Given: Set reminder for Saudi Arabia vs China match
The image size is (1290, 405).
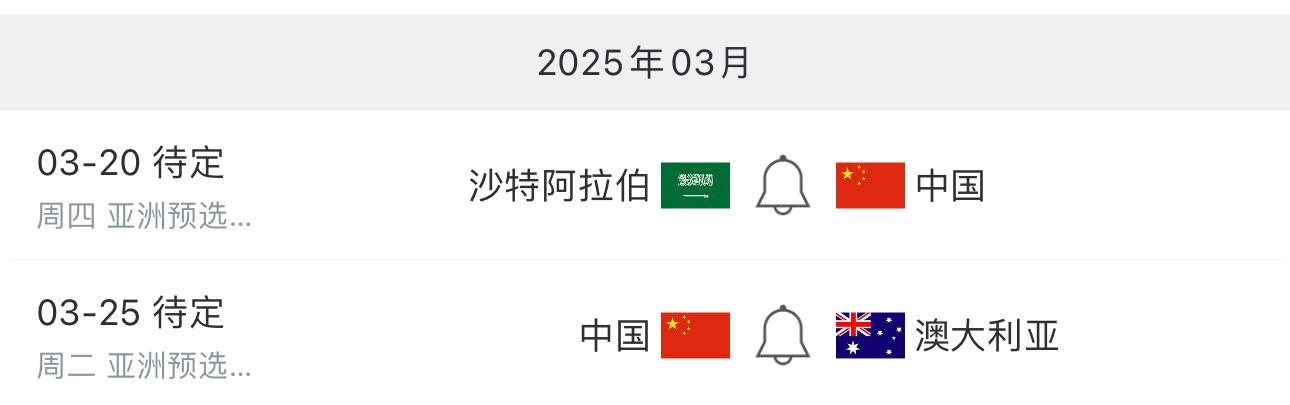Looking at the screenshot, I should pos(782,185).
